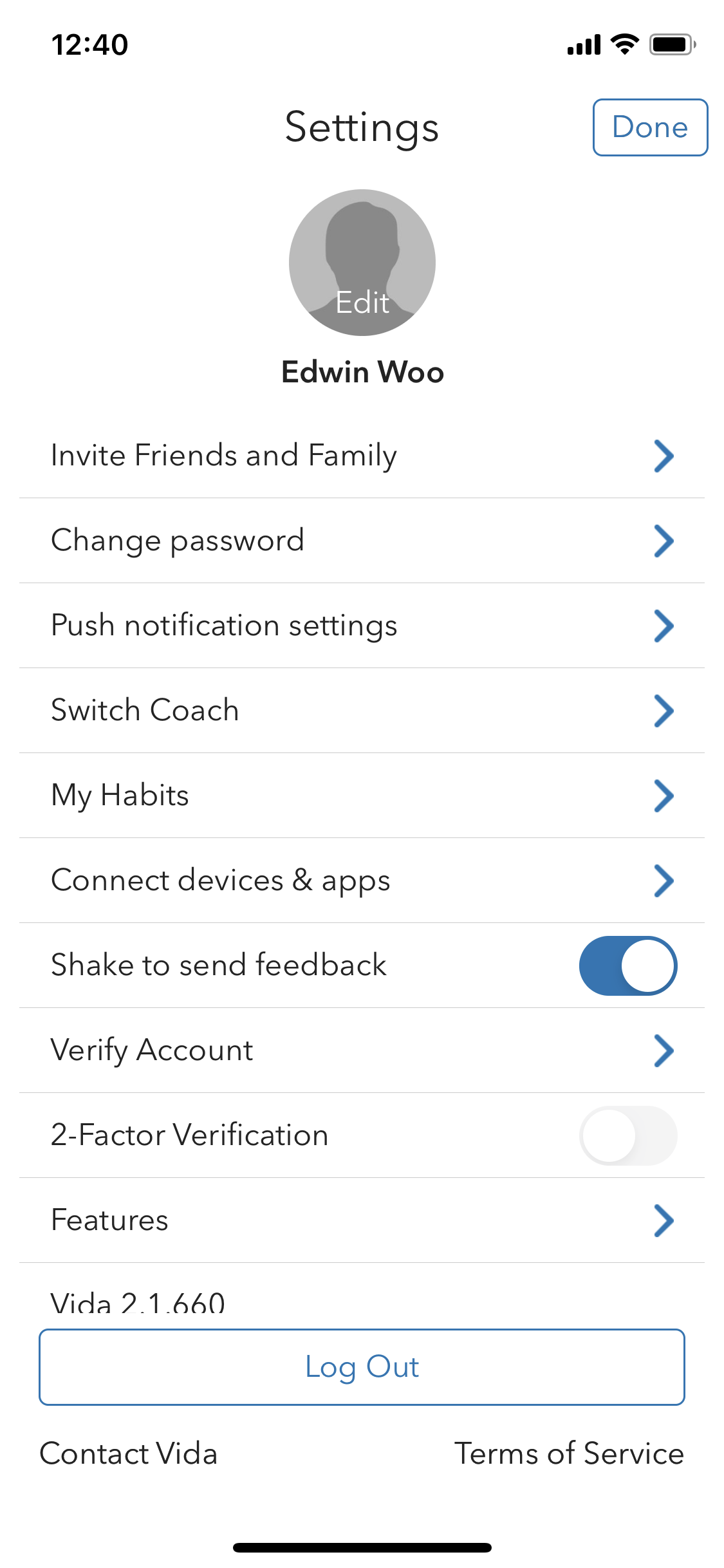The image size is (724, 1568).
Task: Open the Contact Vida link
Action: 129,1453
